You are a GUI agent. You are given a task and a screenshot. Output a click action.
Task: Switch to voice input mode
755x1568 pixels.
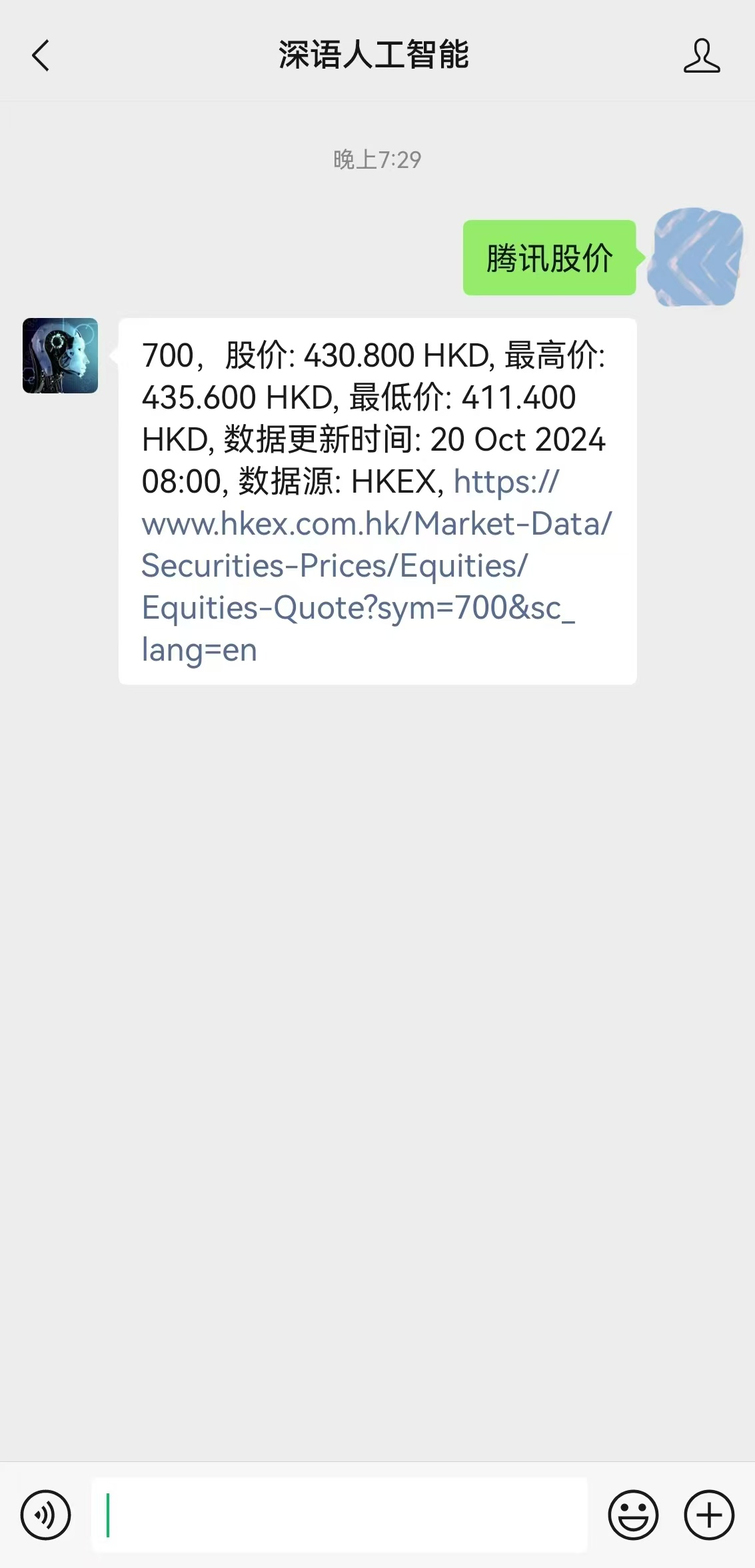point(45,1515)
